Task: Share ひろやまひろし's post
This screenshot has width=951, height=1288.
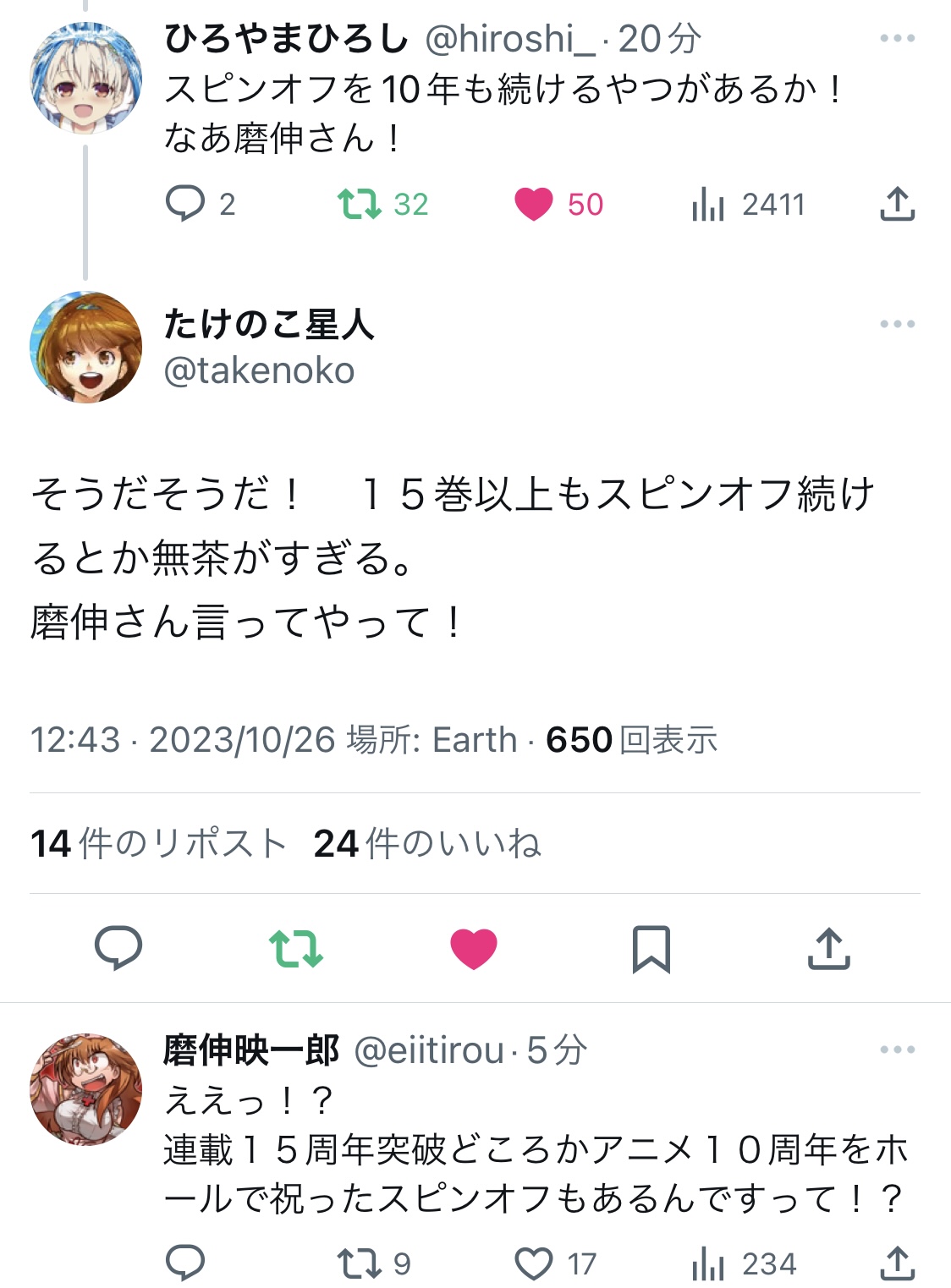Action: point(897,204)
